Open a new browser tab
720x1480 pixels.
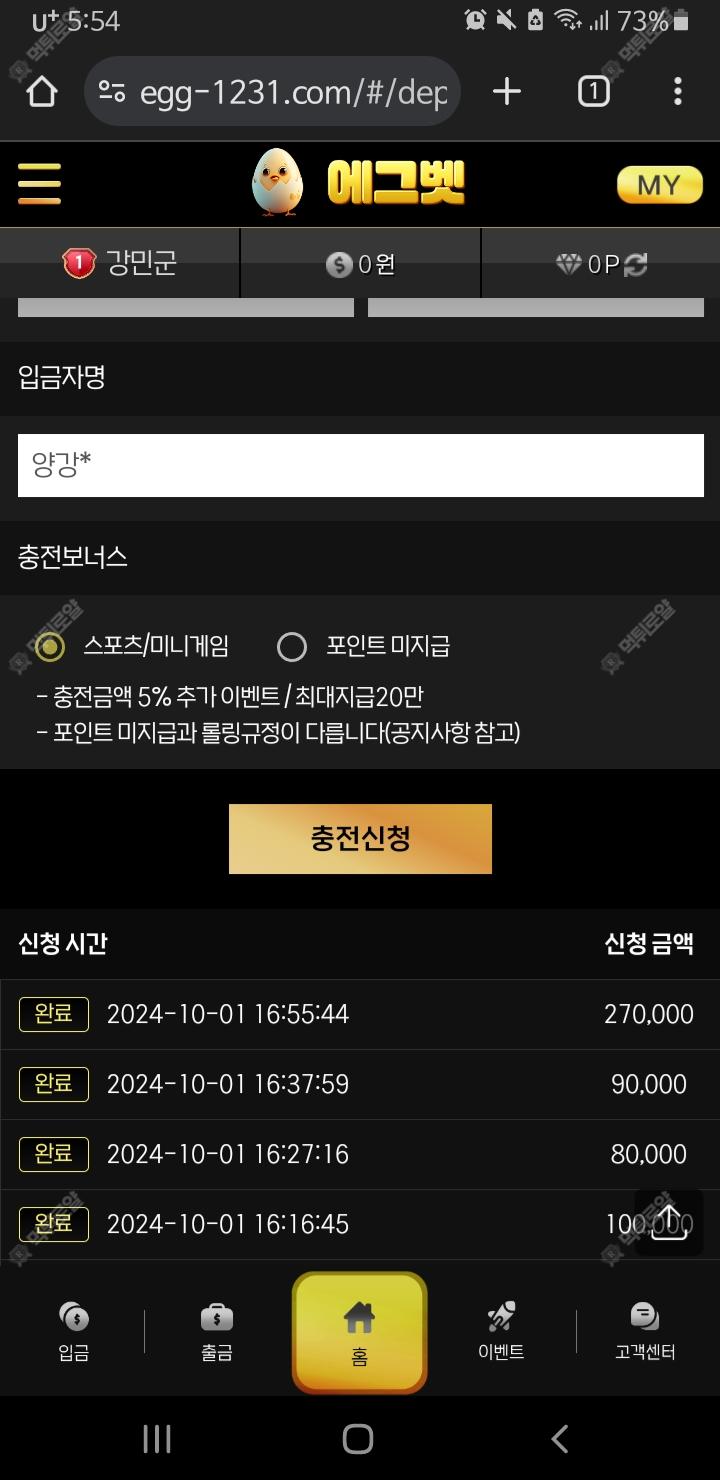click(507, 92)
